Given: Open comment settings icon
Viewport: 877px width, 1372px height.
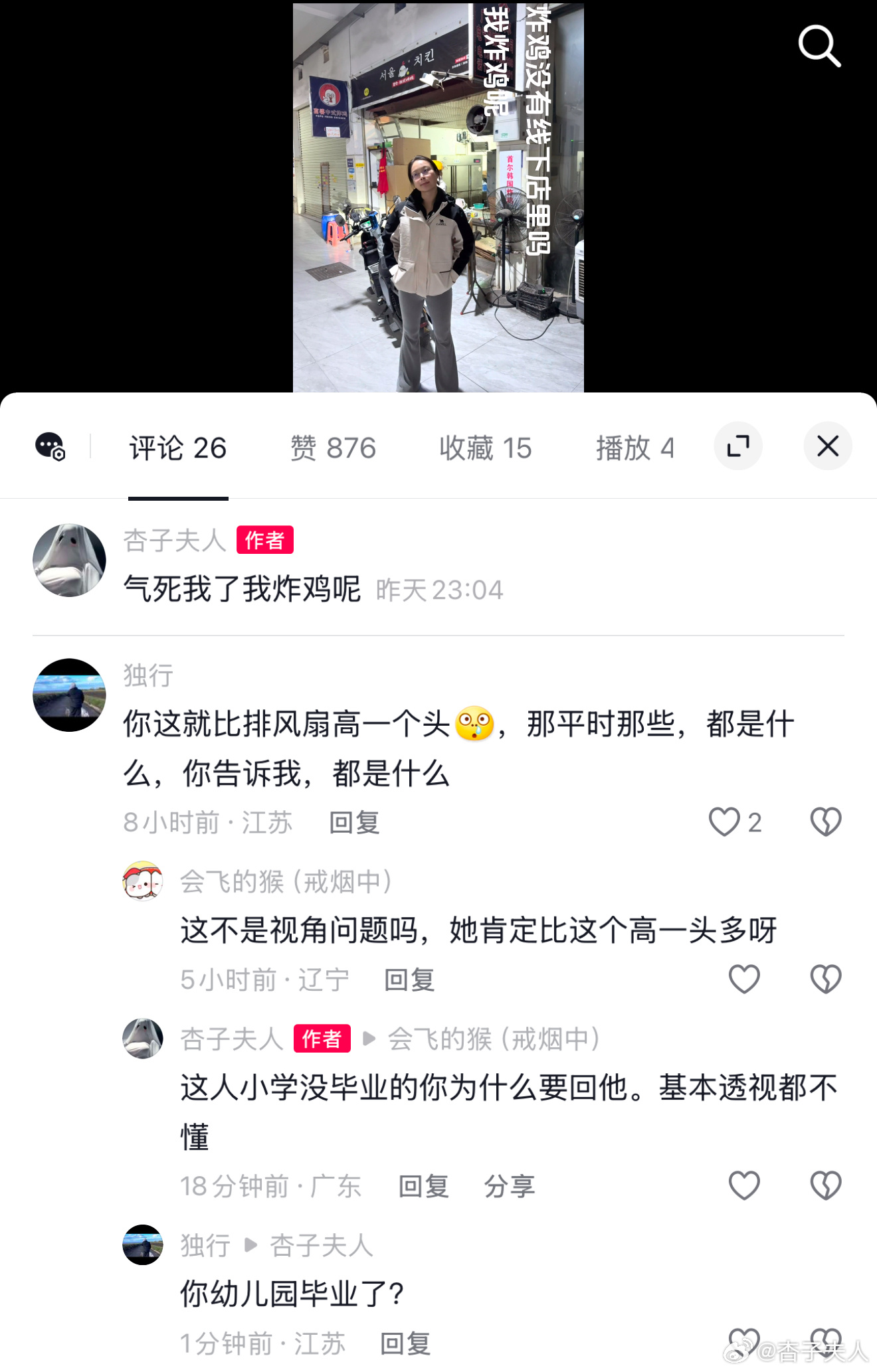Looking at the screenshot, I should click(50, 446).
